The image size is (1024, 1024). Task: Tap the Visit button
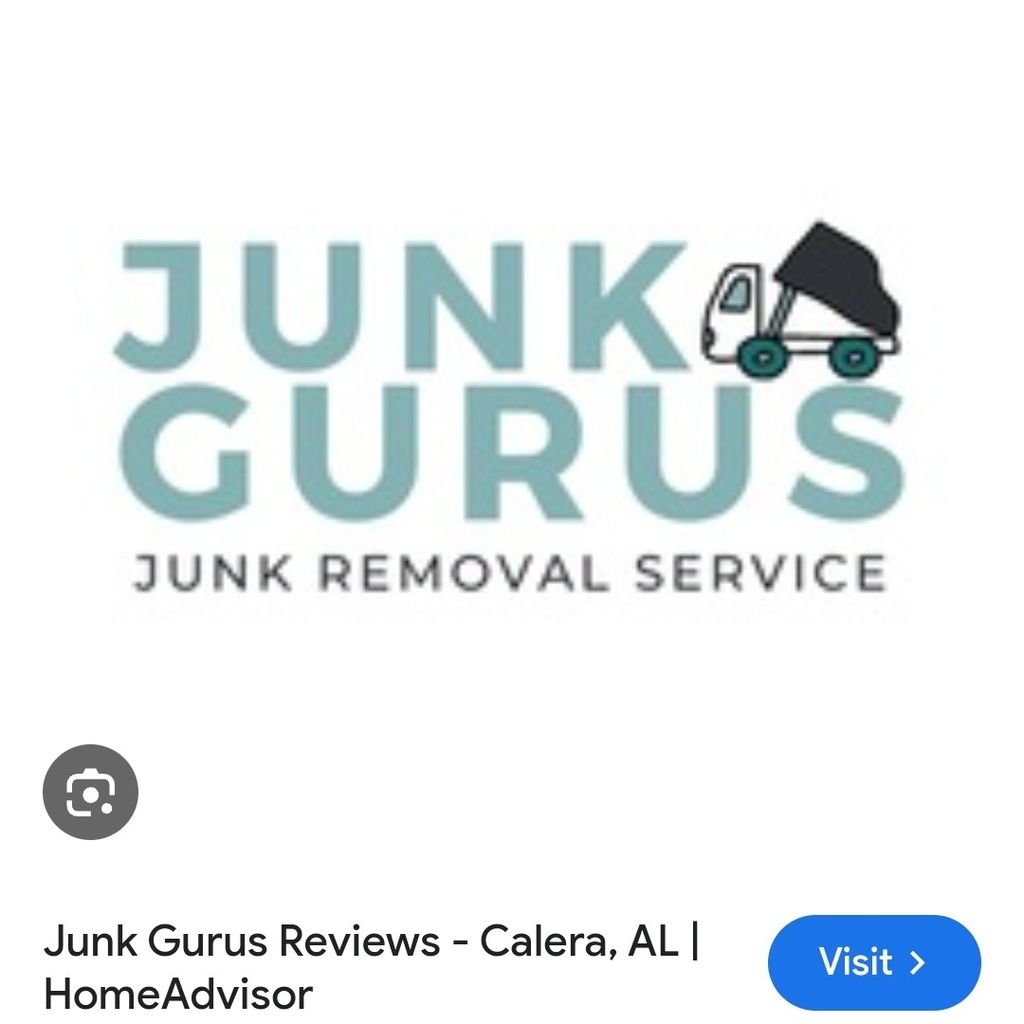(873, 963)
